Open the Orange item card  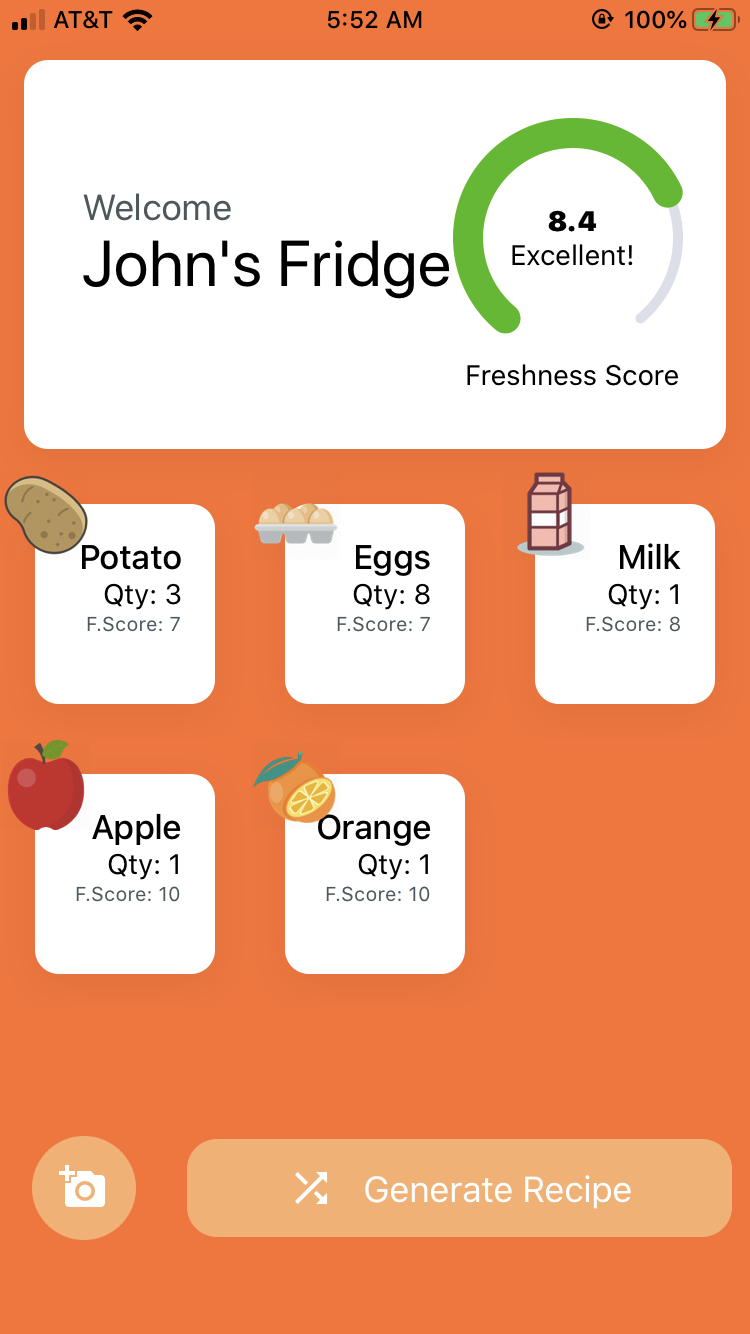(x=375, y=874)
